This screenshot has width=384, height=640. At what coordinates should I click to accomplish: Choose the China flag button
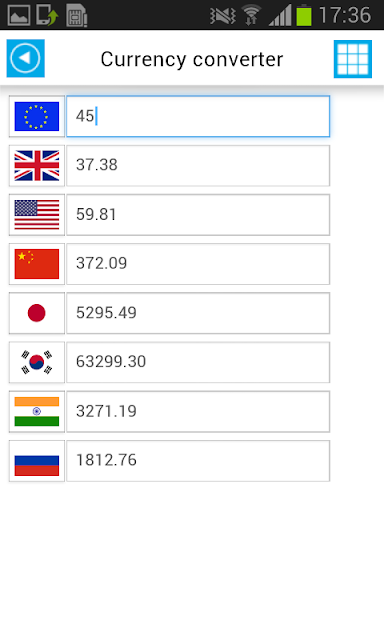[37, 264]
